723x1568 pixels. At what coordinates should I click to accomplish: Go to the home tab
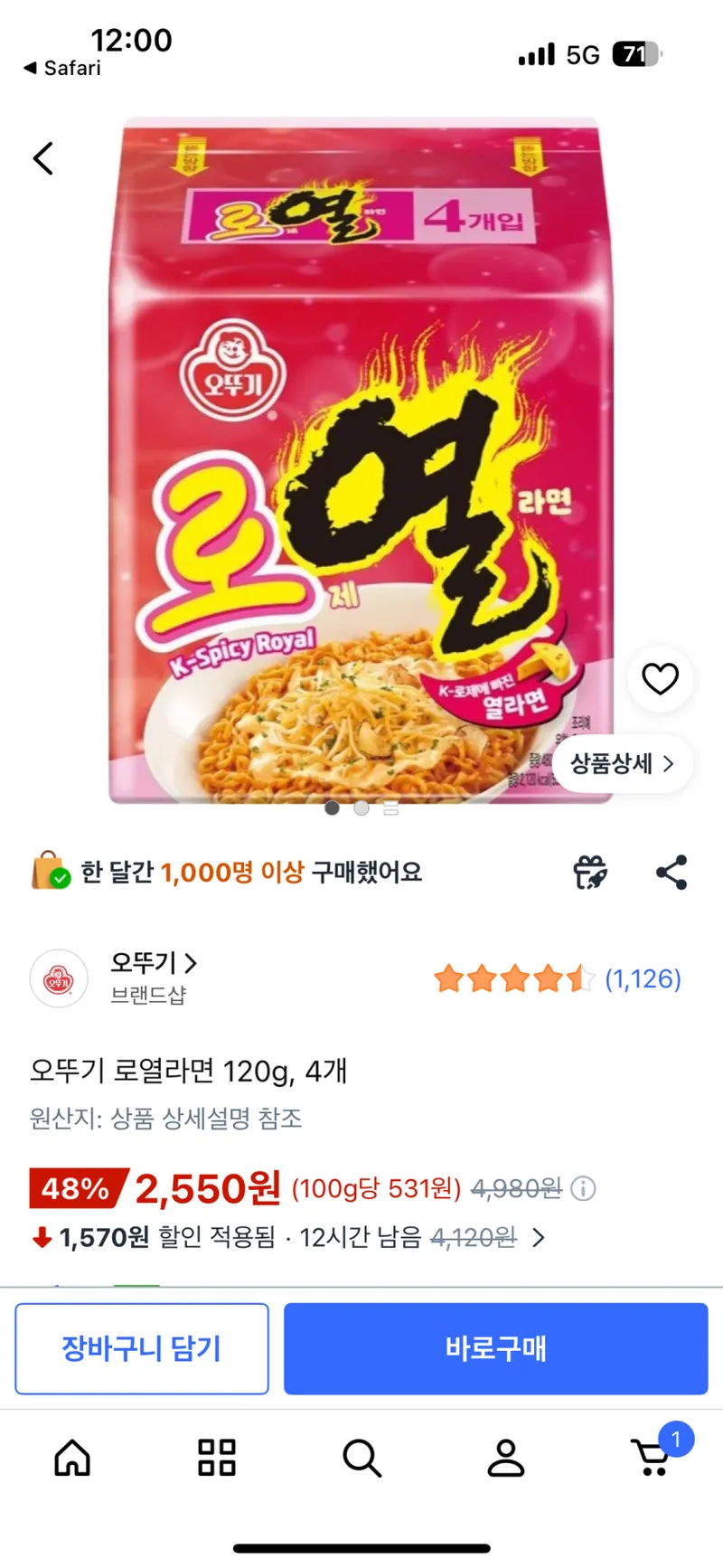point(72,1458)
